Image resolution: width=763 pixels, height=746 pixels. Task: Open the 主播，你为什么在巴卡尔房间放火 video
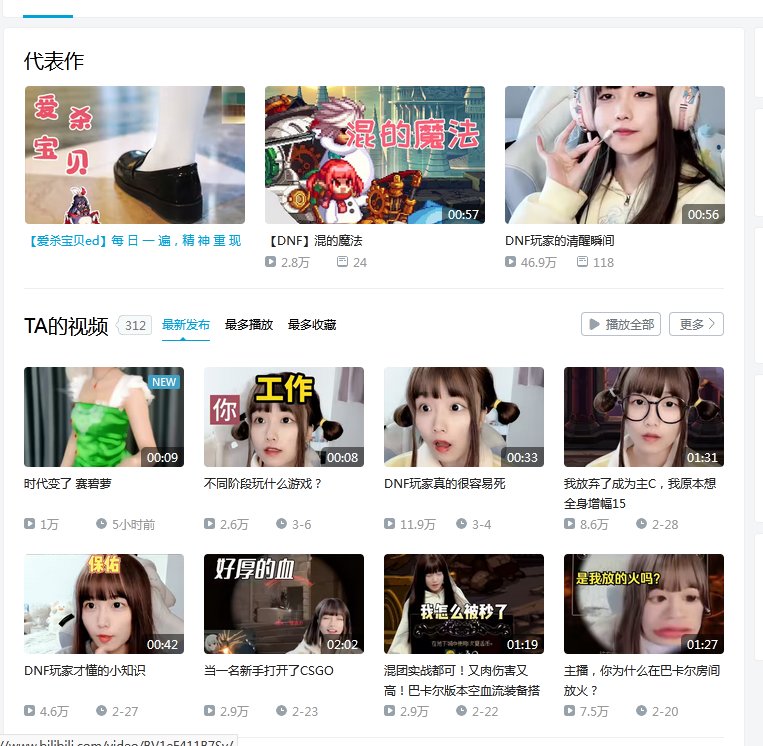point(644,604)
